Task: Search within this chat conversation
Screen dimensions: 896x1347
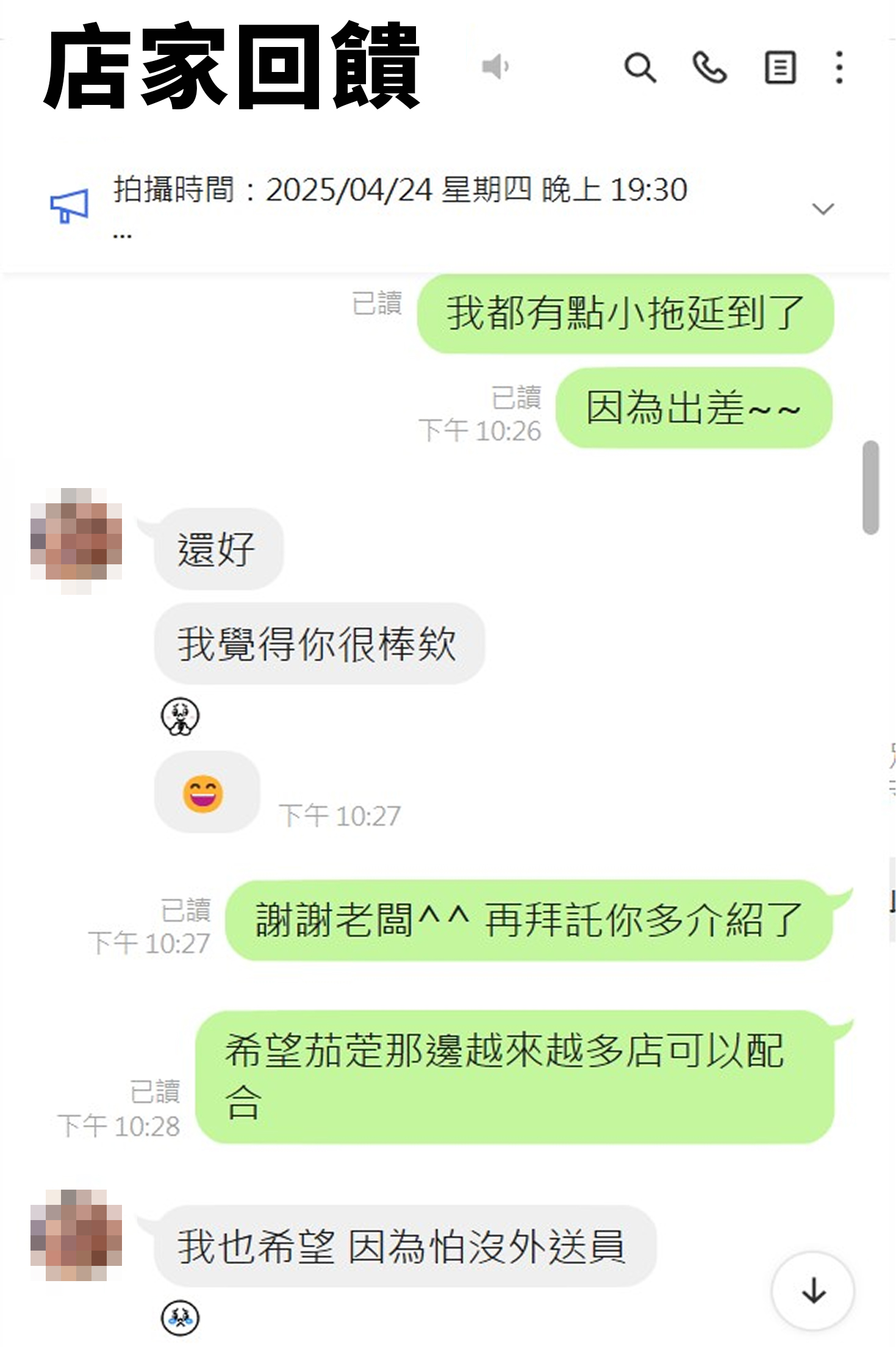Action: (x=640, y=67)
